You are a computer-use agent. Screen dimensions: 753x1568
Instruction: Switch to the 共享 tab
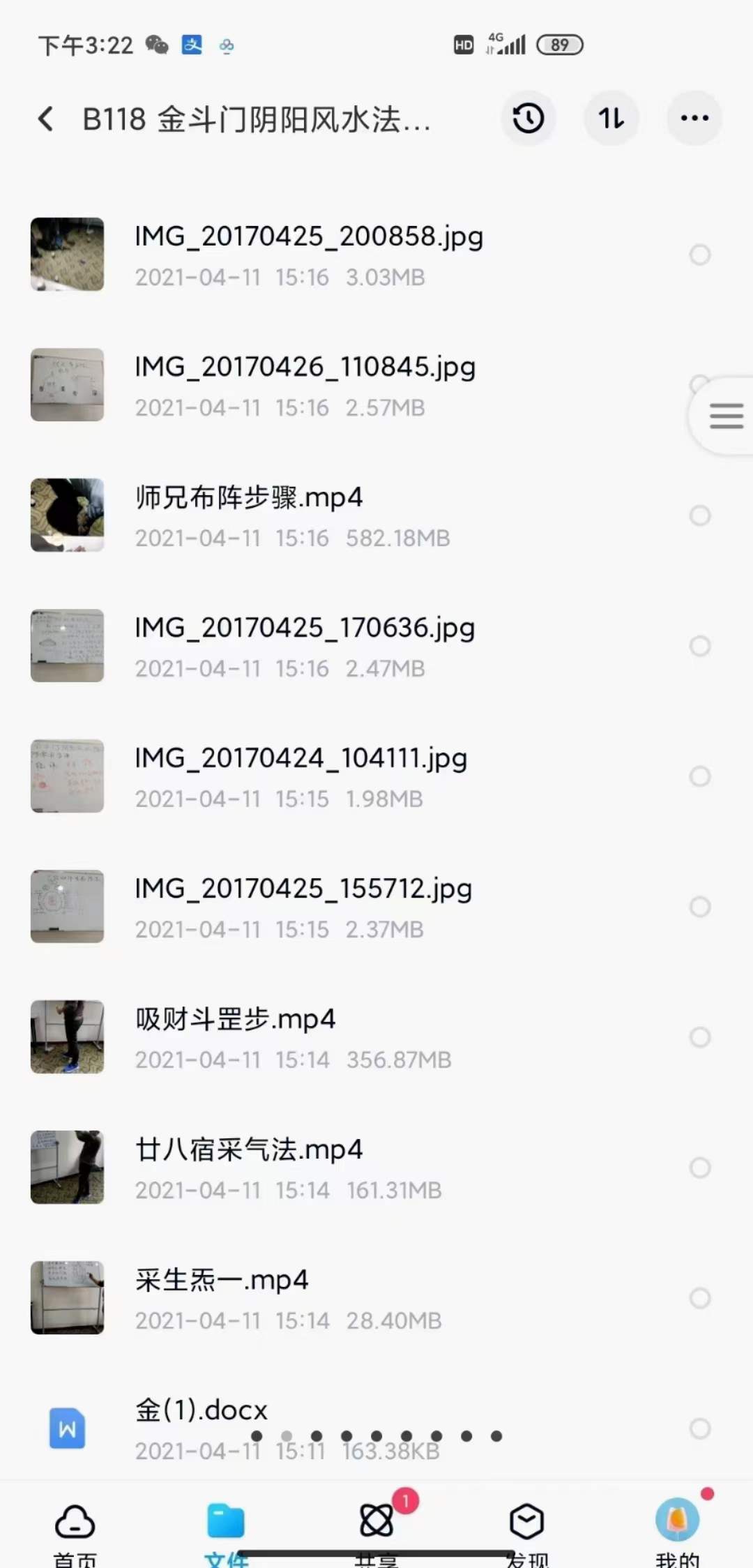[376, 1521]
